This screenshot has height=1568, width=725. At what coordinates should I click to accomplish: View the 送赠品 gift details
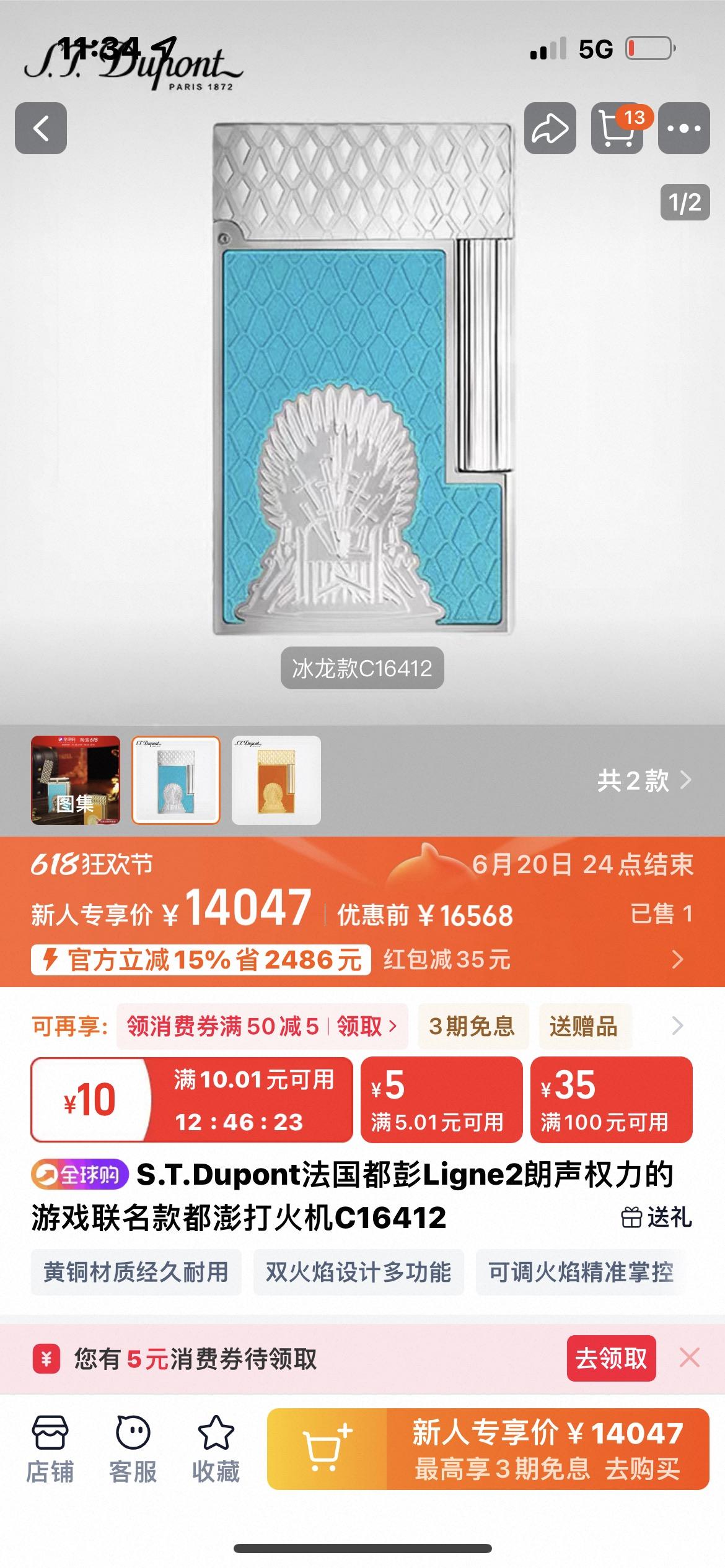coord(583,1026)
